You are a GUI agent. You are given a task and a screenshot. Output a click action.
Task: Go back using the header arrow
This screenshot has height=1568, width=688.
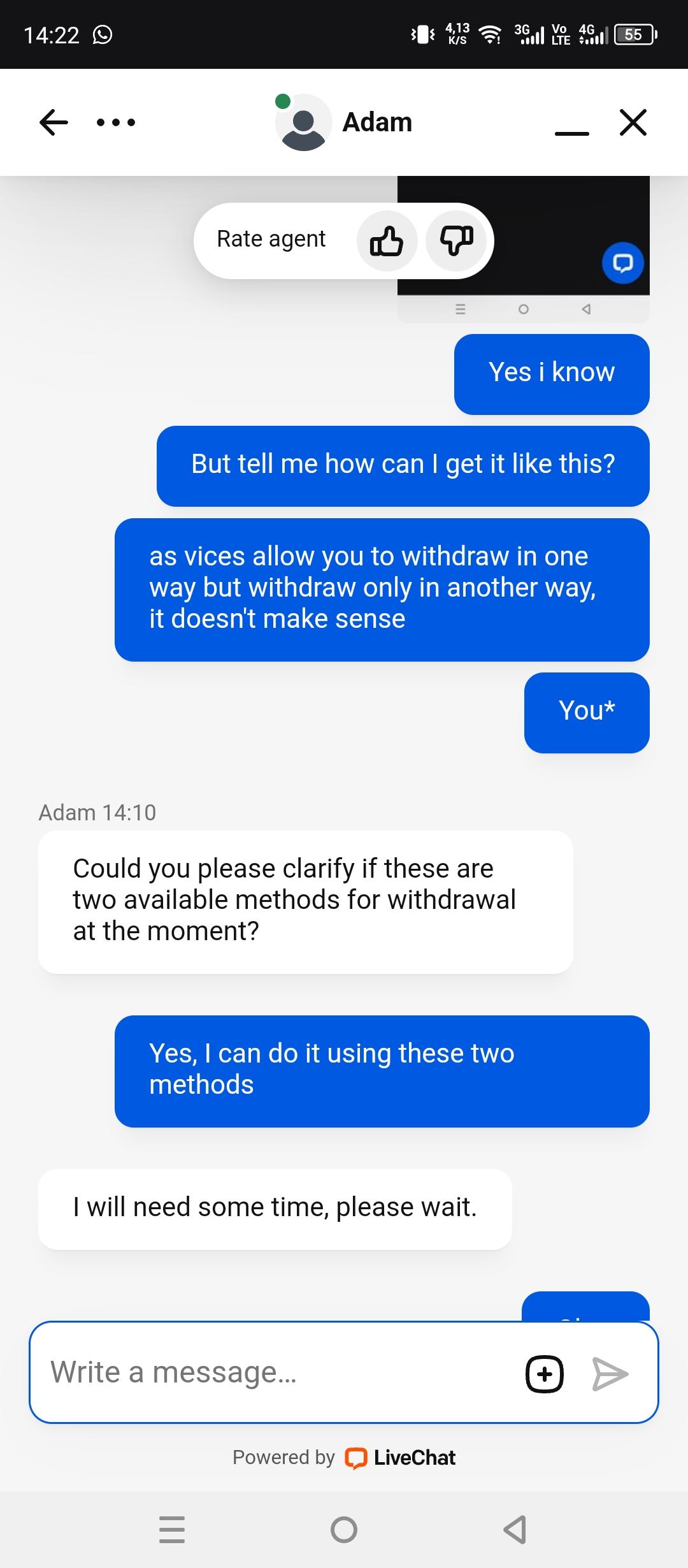[x=54, y=122]
